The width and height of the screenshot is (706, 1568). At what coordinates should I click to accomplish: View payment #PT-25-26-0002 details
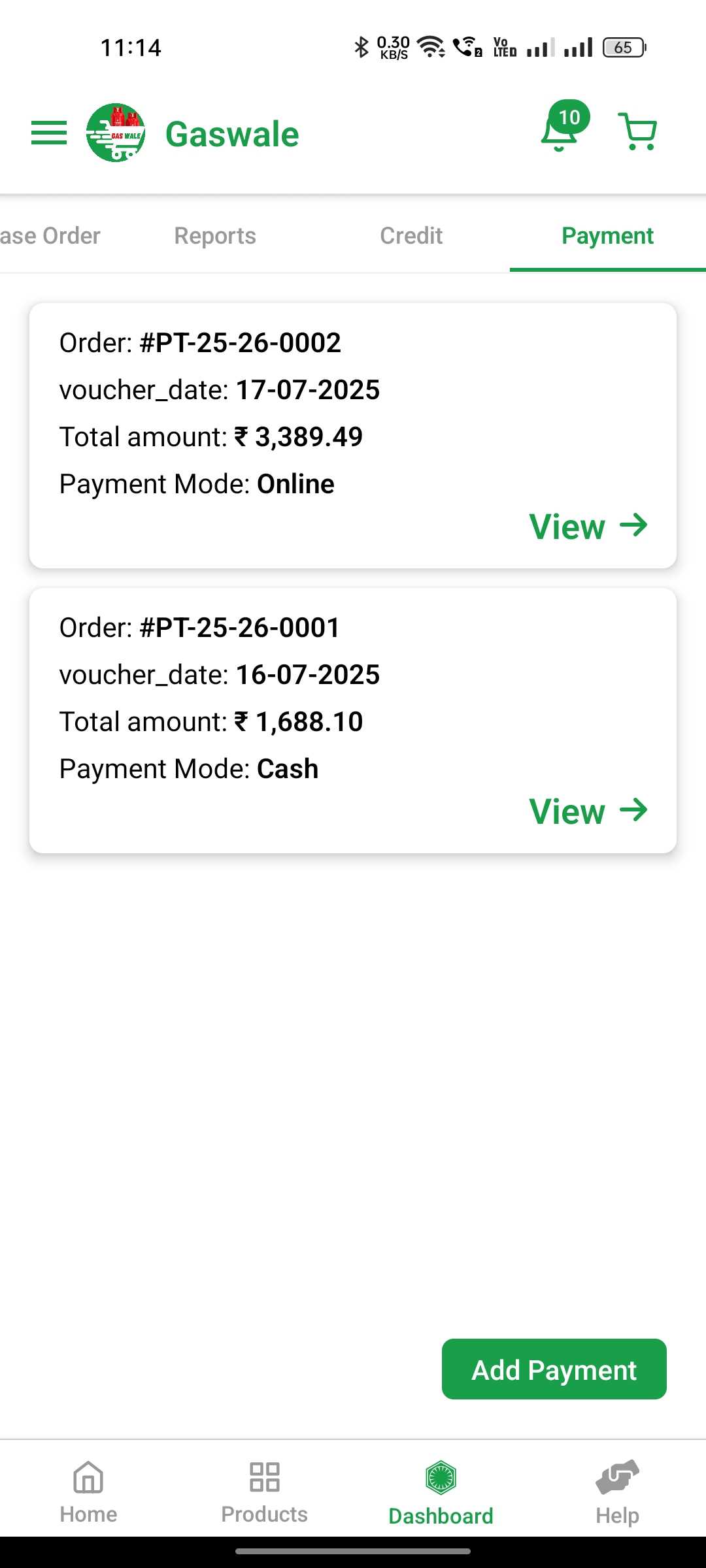[587, 527]
